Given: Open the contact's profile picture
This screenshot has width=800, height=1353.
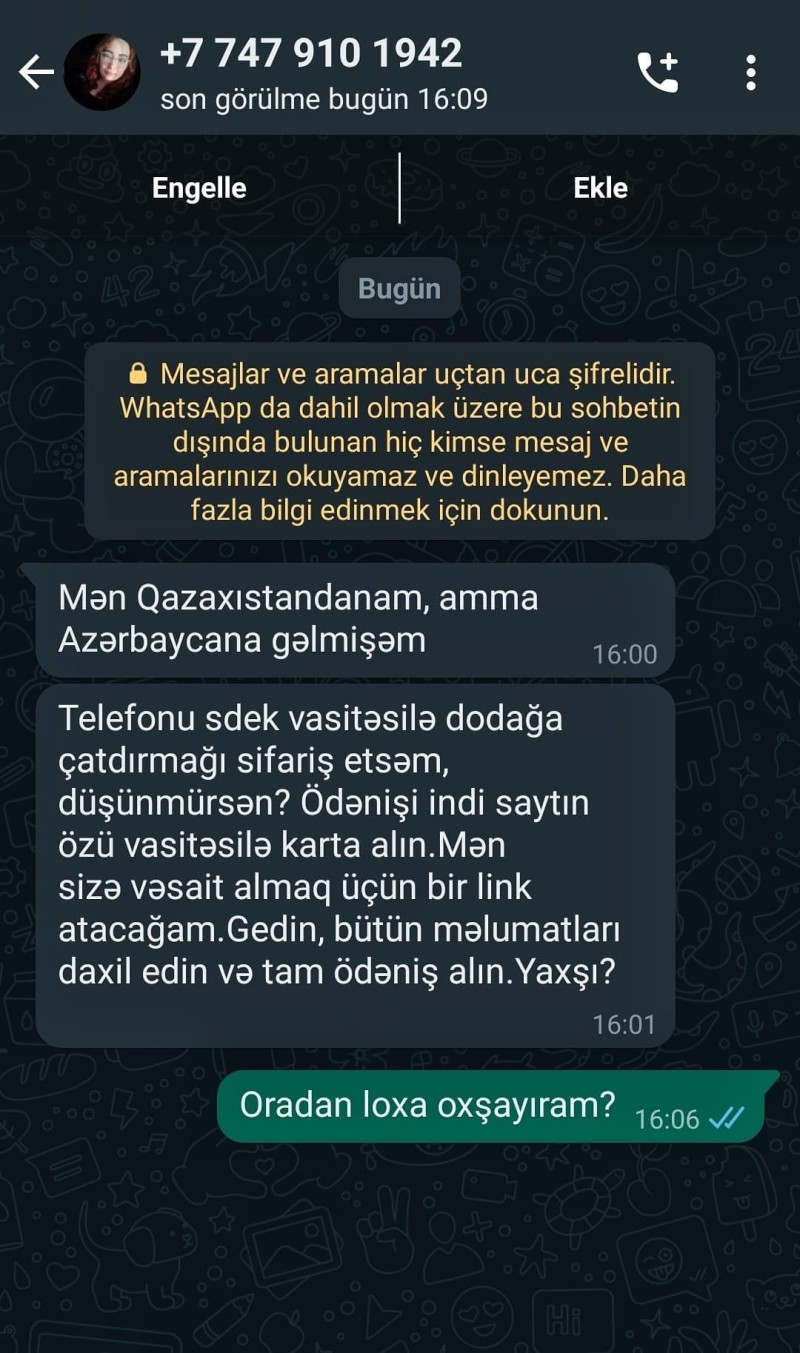Looking at the screenshot, I should [x=101, y=72].
